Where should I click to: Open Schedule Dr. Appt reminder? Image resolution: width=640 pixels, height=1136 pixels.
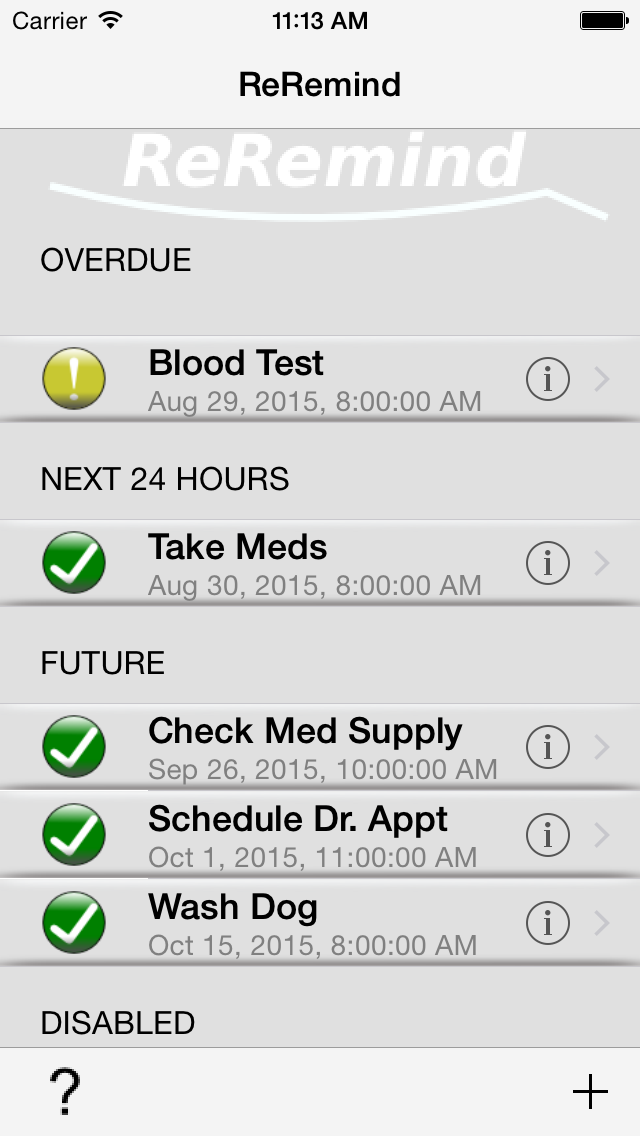(320, 834)
